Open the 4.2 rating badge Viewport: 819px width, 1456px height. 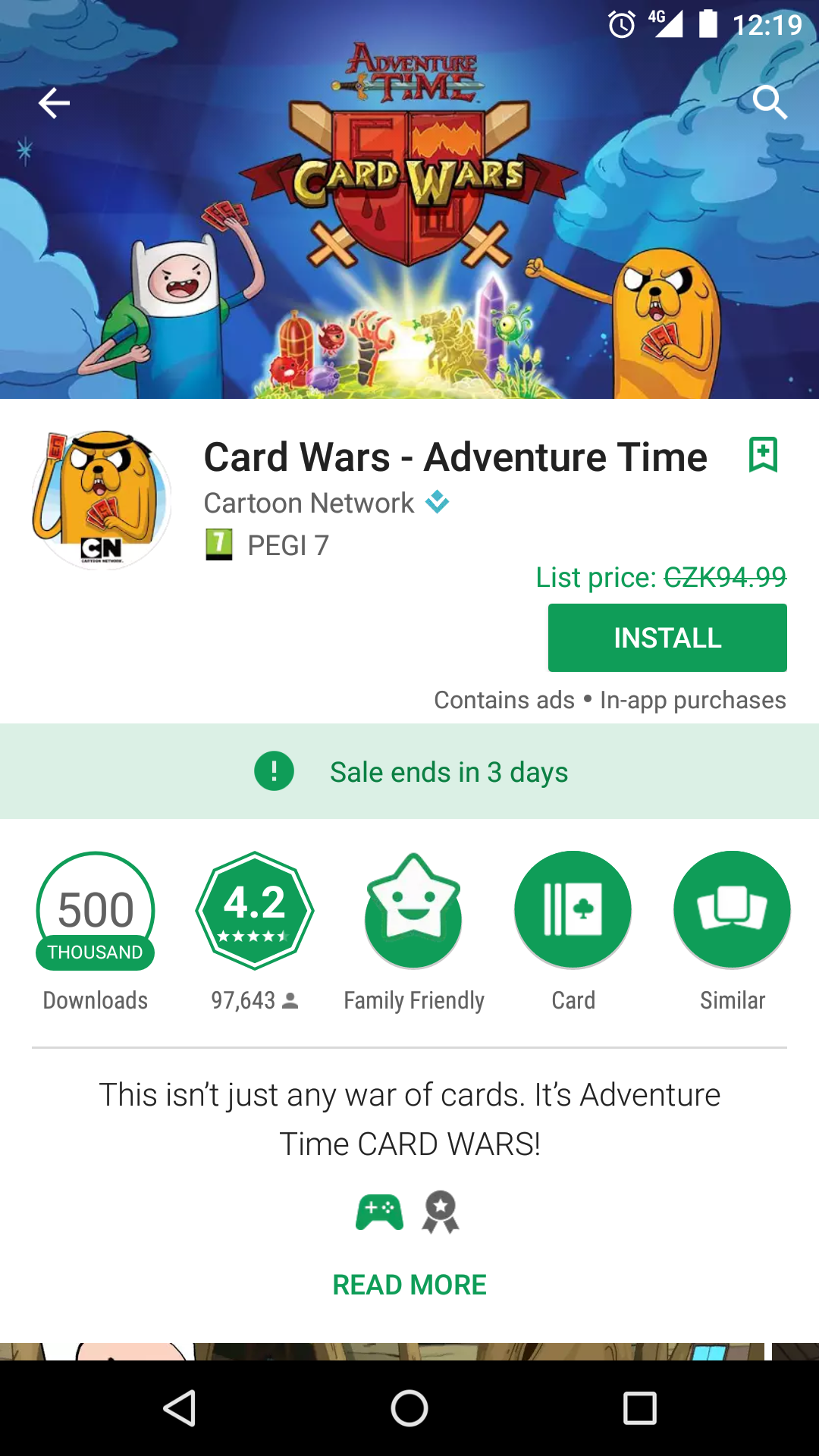coord(255,910)
